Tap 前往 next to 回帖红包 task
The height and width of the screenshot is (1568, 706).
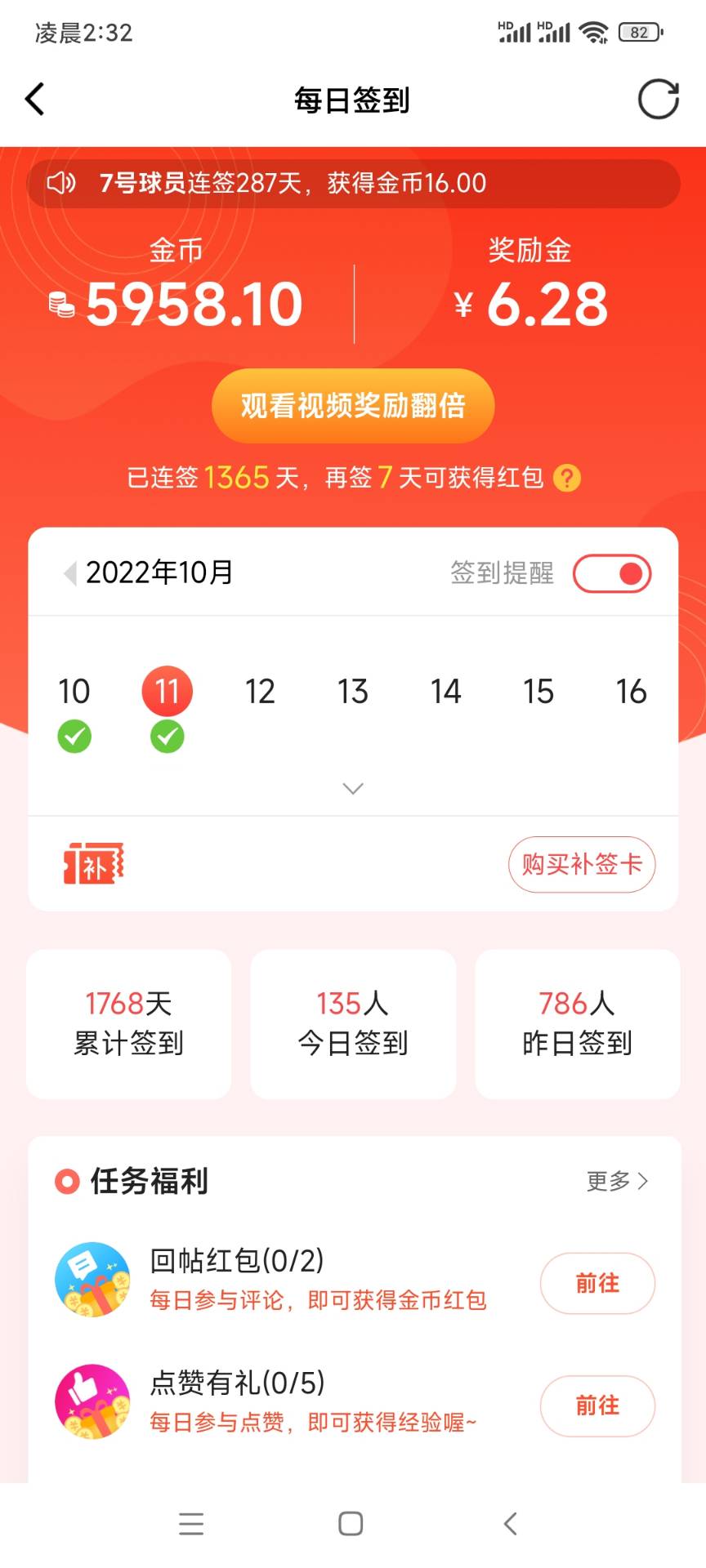(597, 1284)
